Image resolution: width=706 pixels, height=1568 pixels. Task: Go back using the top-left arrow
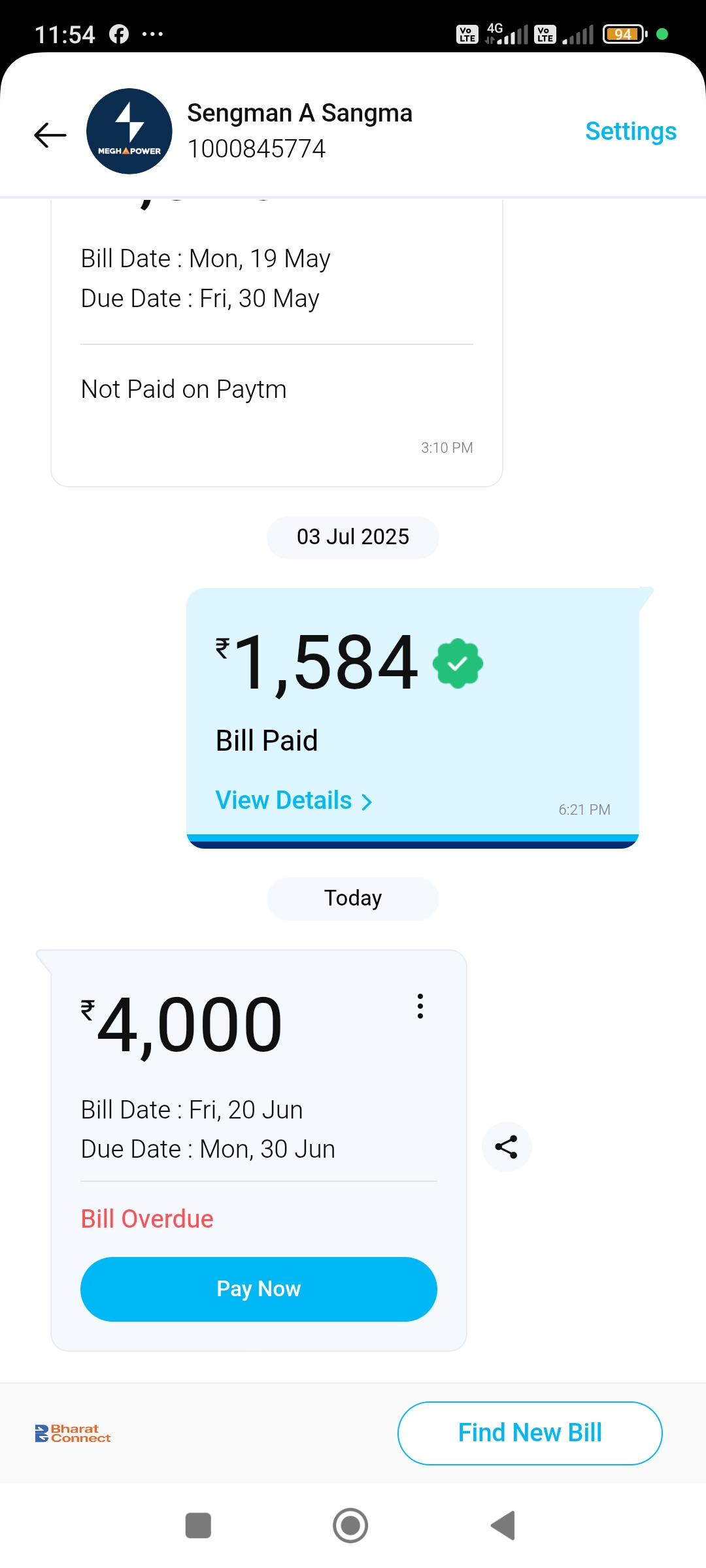pyautogui.click(x=50, y=135)
